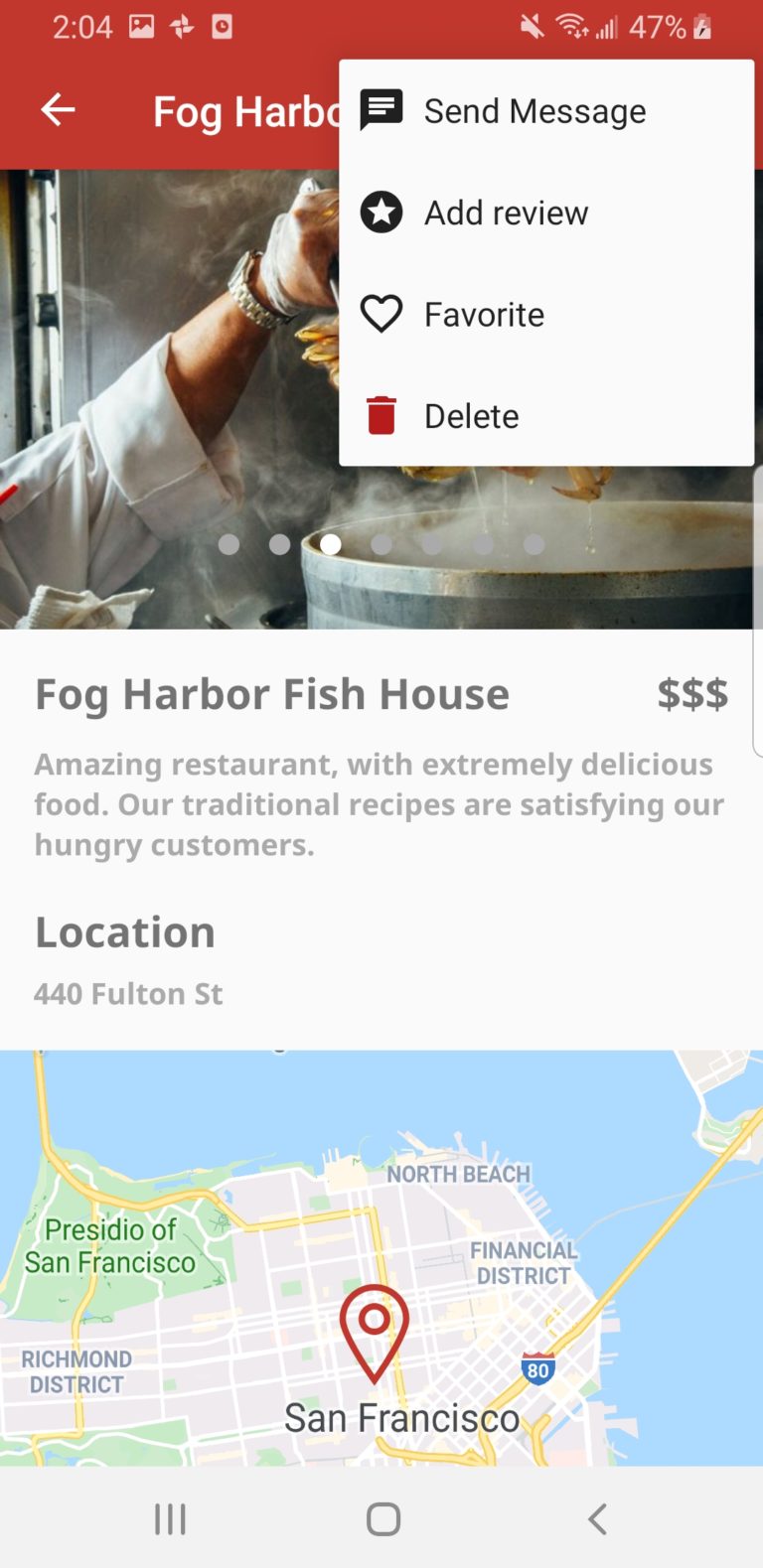Choose Delete from the popup menu

(471, 414)
